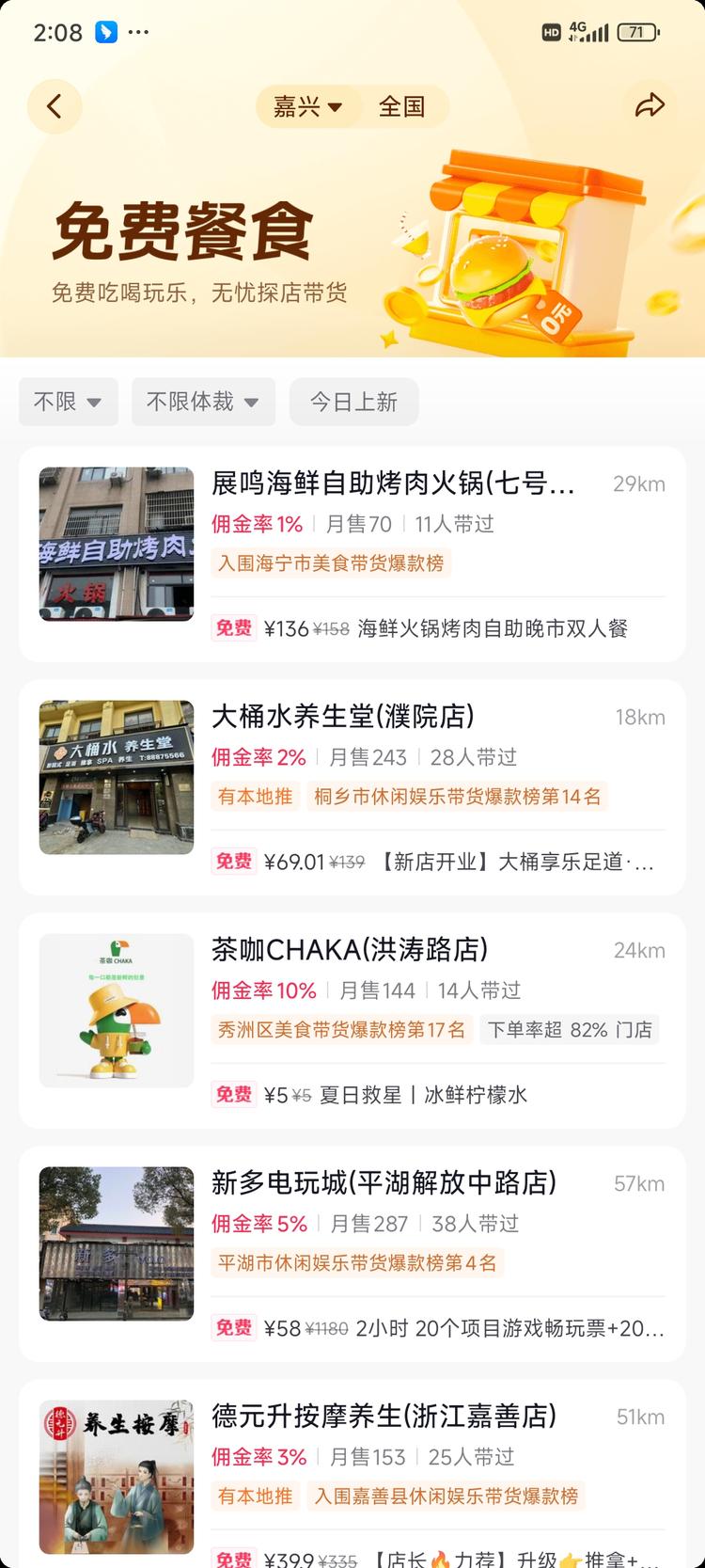View 茶咖CHAKA(洪涛路店) details
The width and height of the screenshot is (705, 1568).
click(350, 950)
